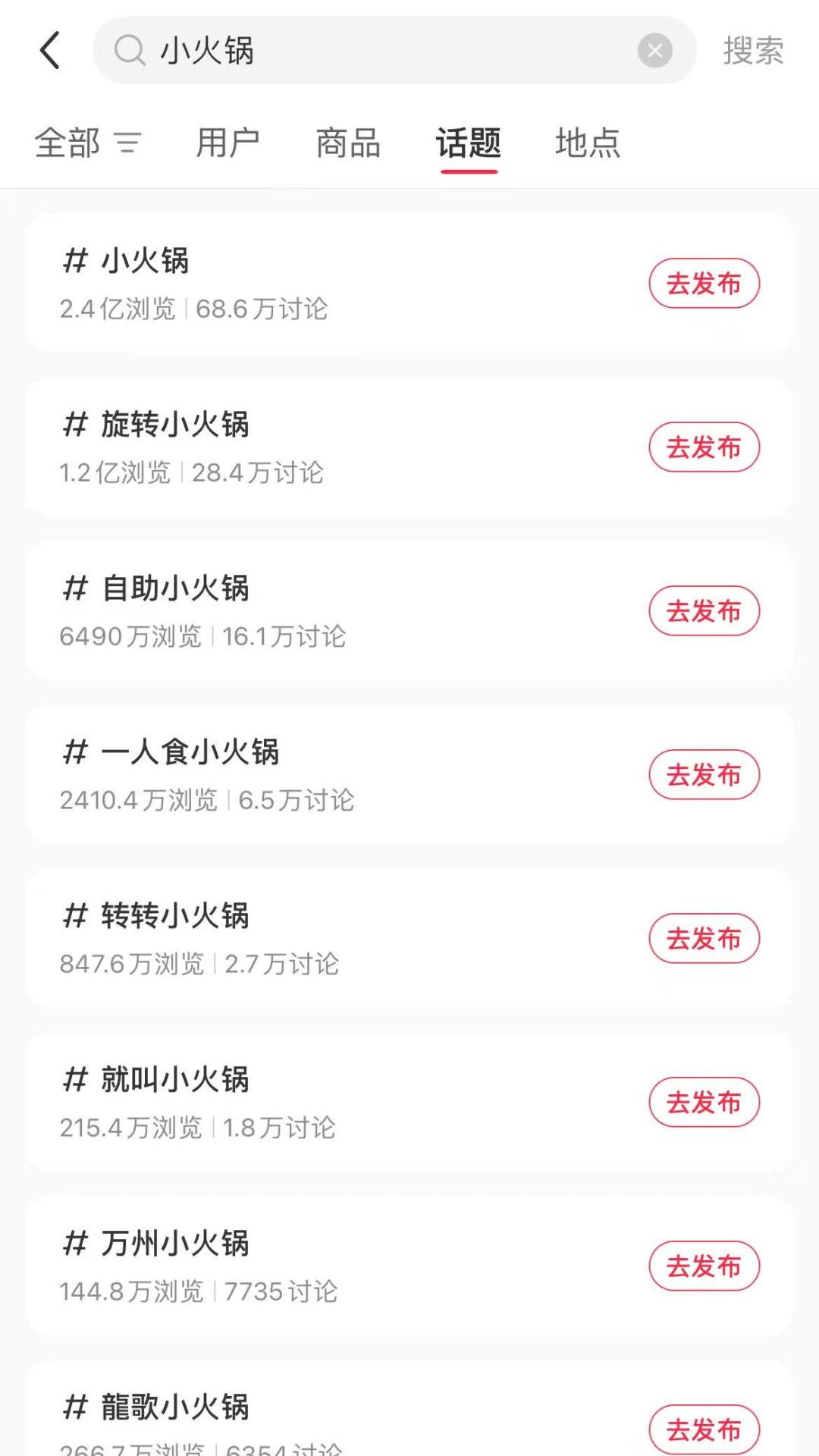Switch to the 全部 tab

coord(88,143)
